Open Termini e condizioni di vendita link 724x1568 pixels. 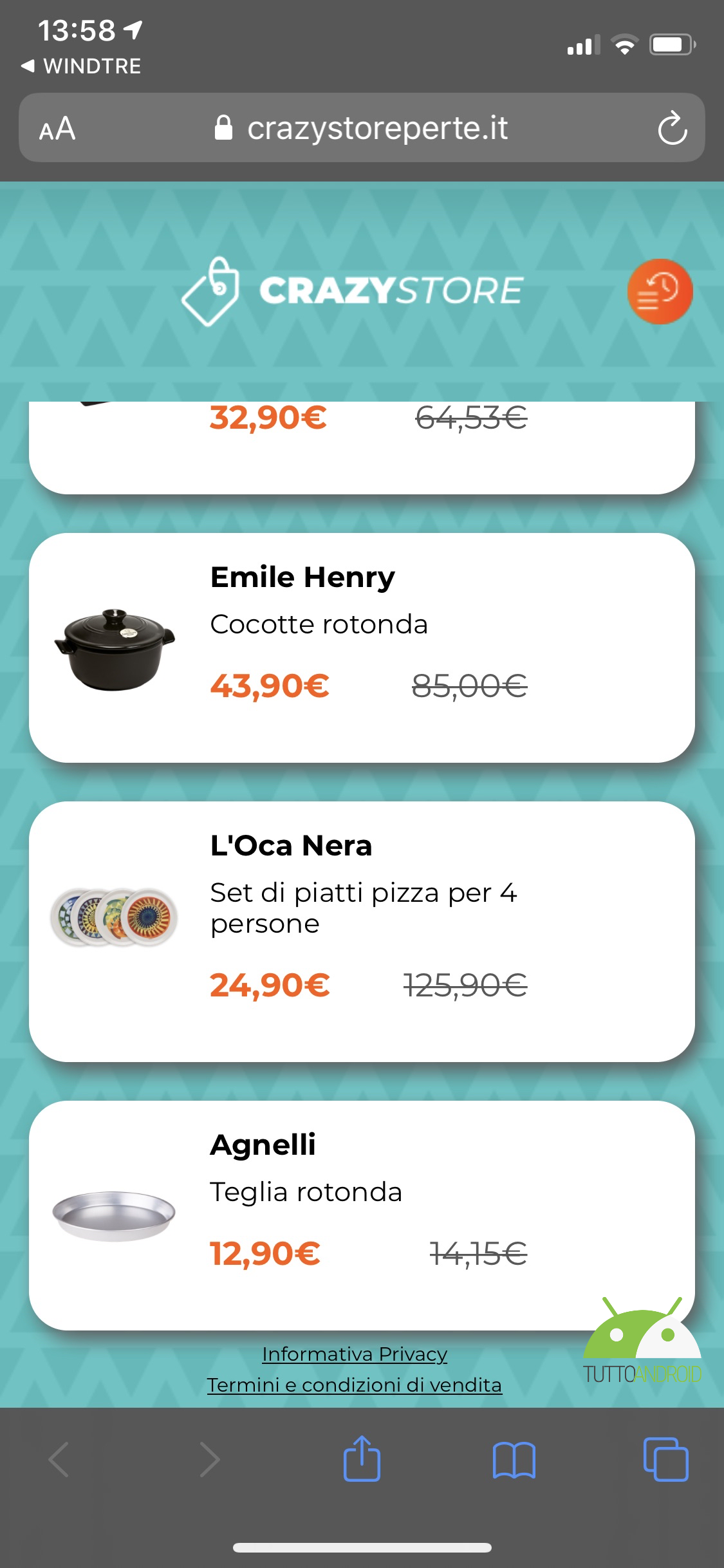pyautogui.click(x=355, y=1385)
